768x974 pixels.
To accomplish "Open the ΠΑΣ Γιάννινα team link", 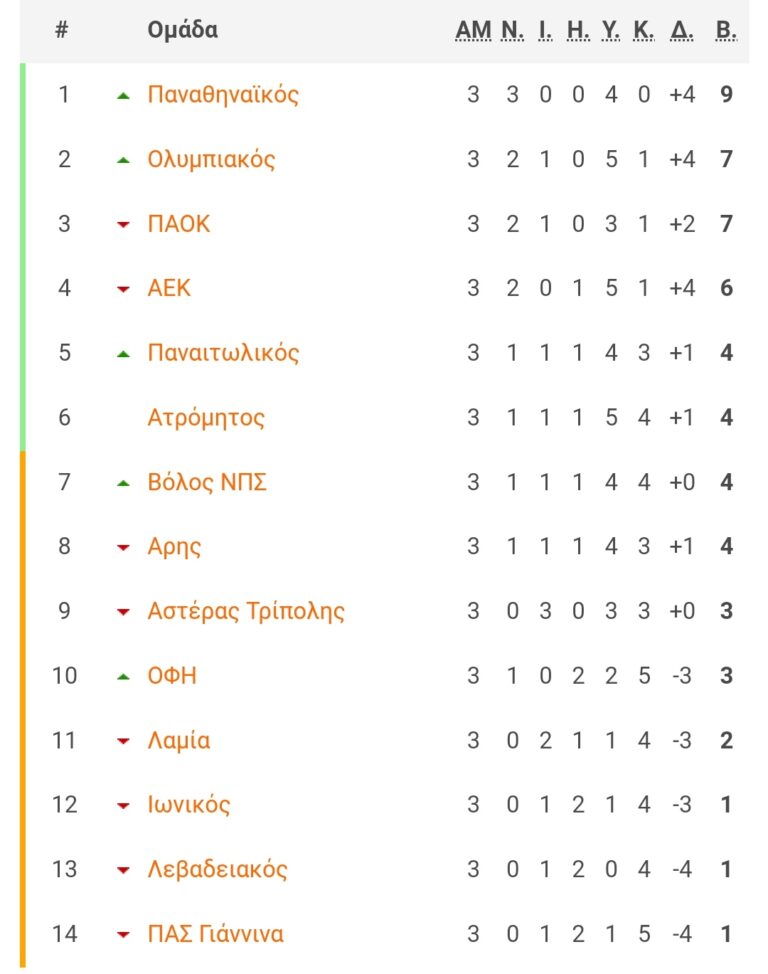I will click(x=215, y=934).
